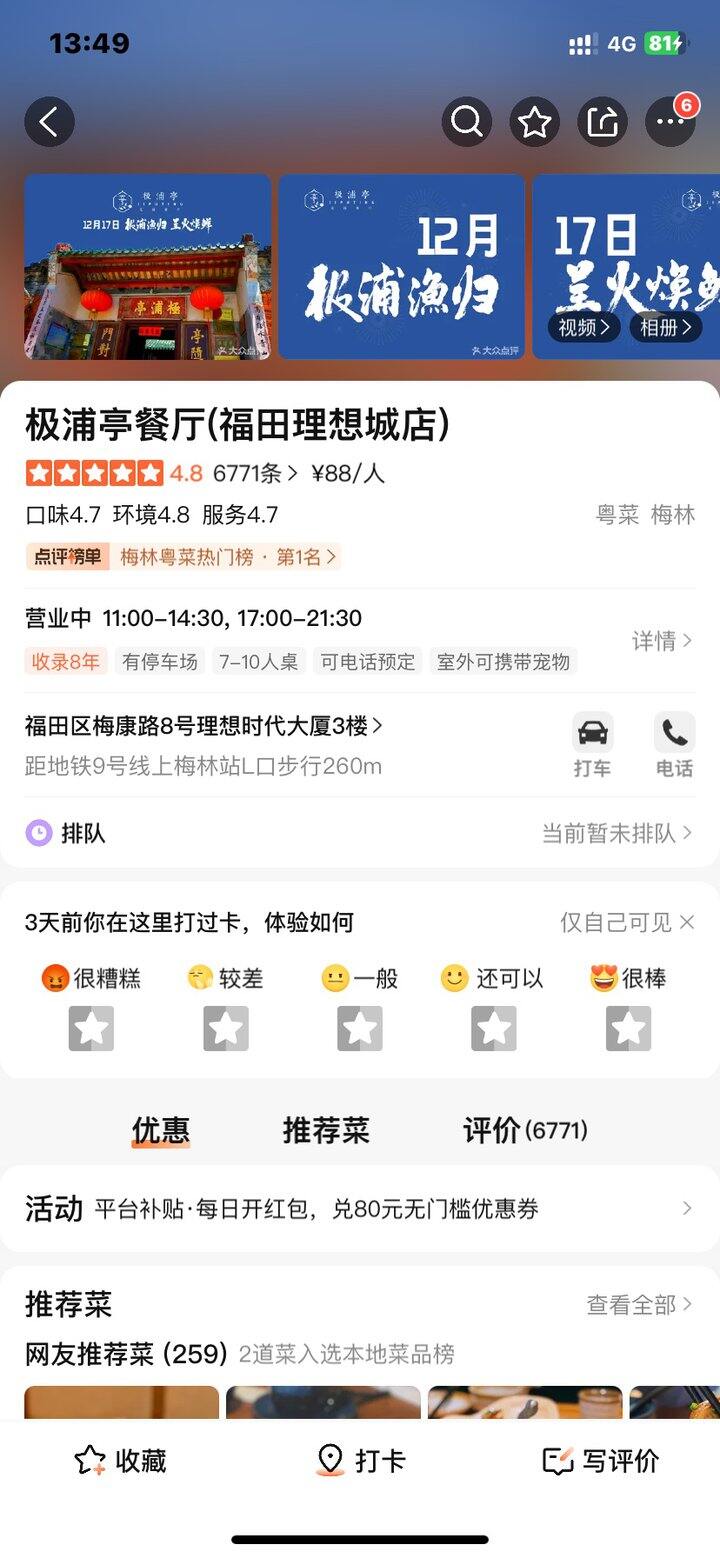Open search from the top bar
Viewport: 720px width, 1558px height.
coord(467,122)
